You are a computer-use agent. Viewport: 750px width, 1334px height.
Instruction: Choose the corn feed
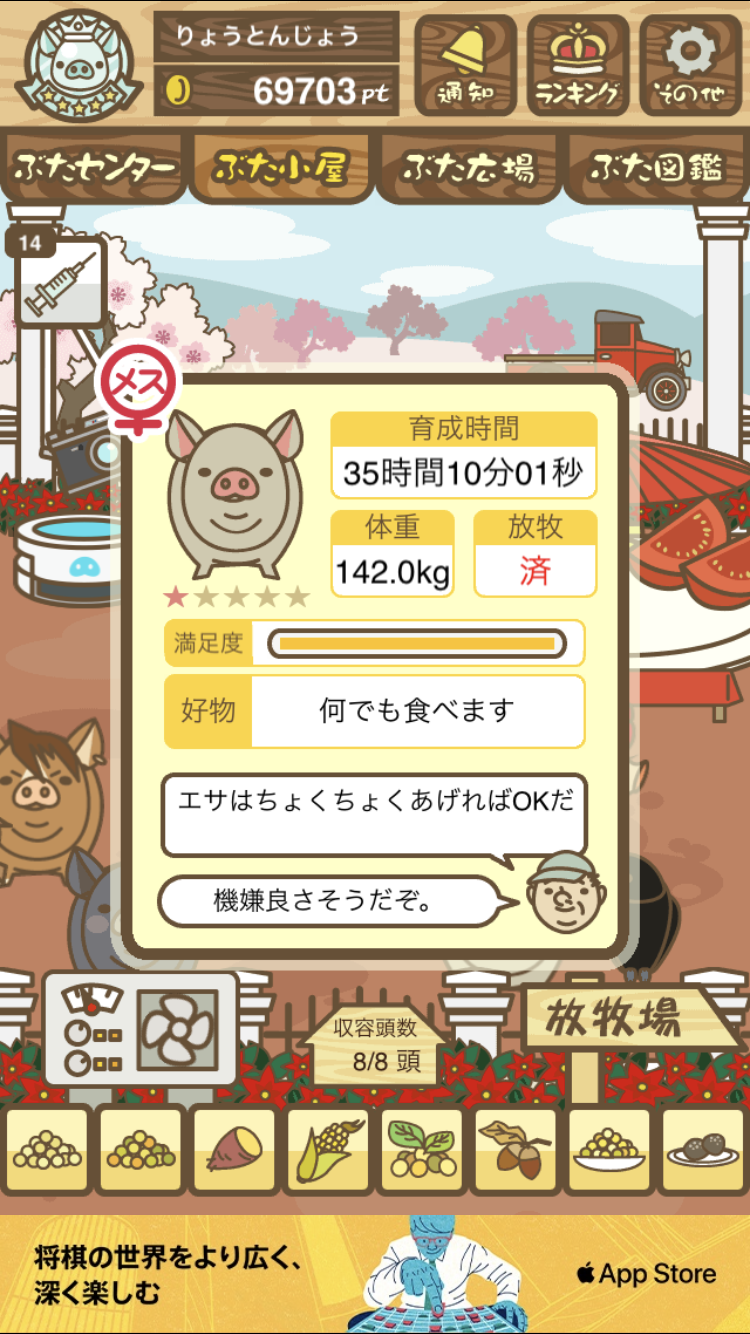tap(328, 1152)
